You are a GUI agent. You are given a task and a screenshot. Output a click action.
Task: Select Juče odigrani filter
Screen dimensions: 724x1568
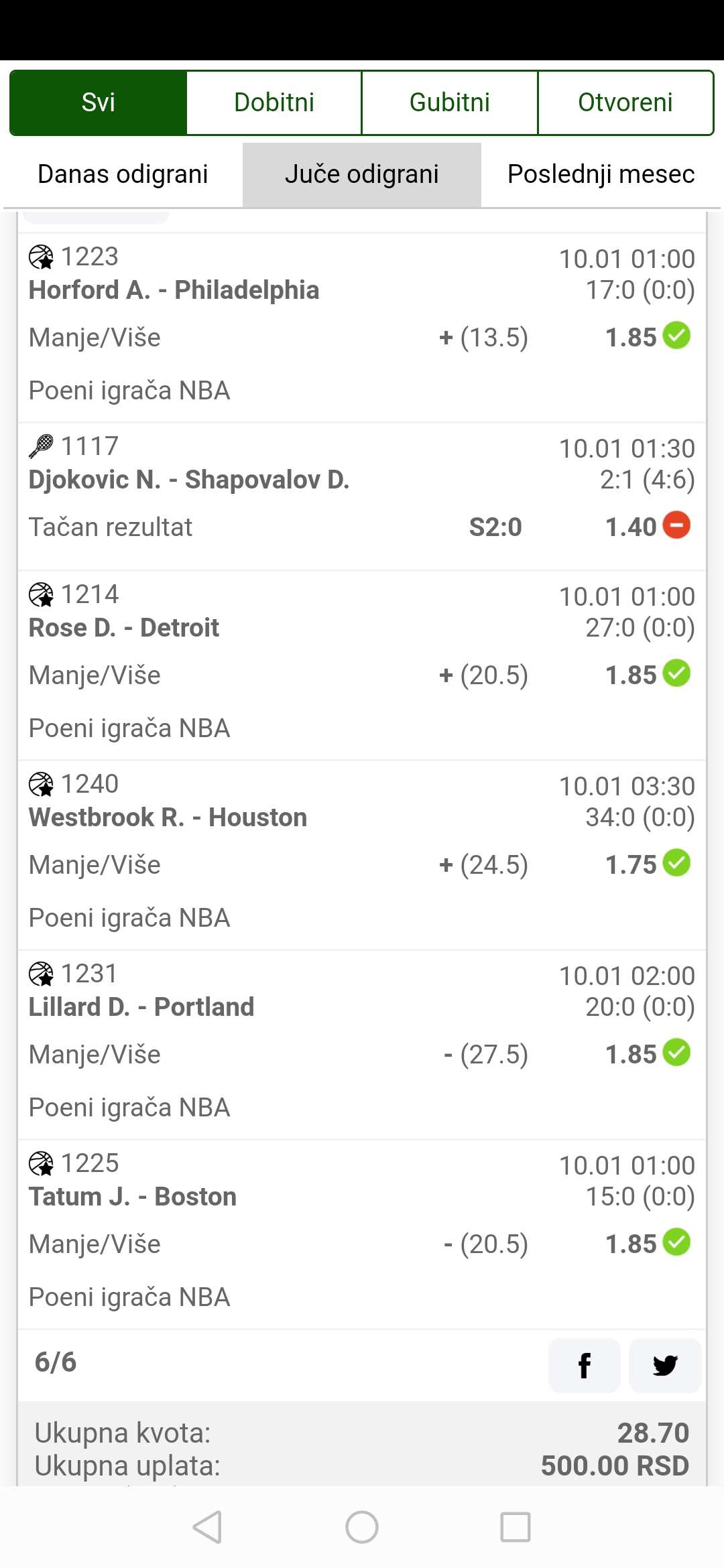coord(362,174)
